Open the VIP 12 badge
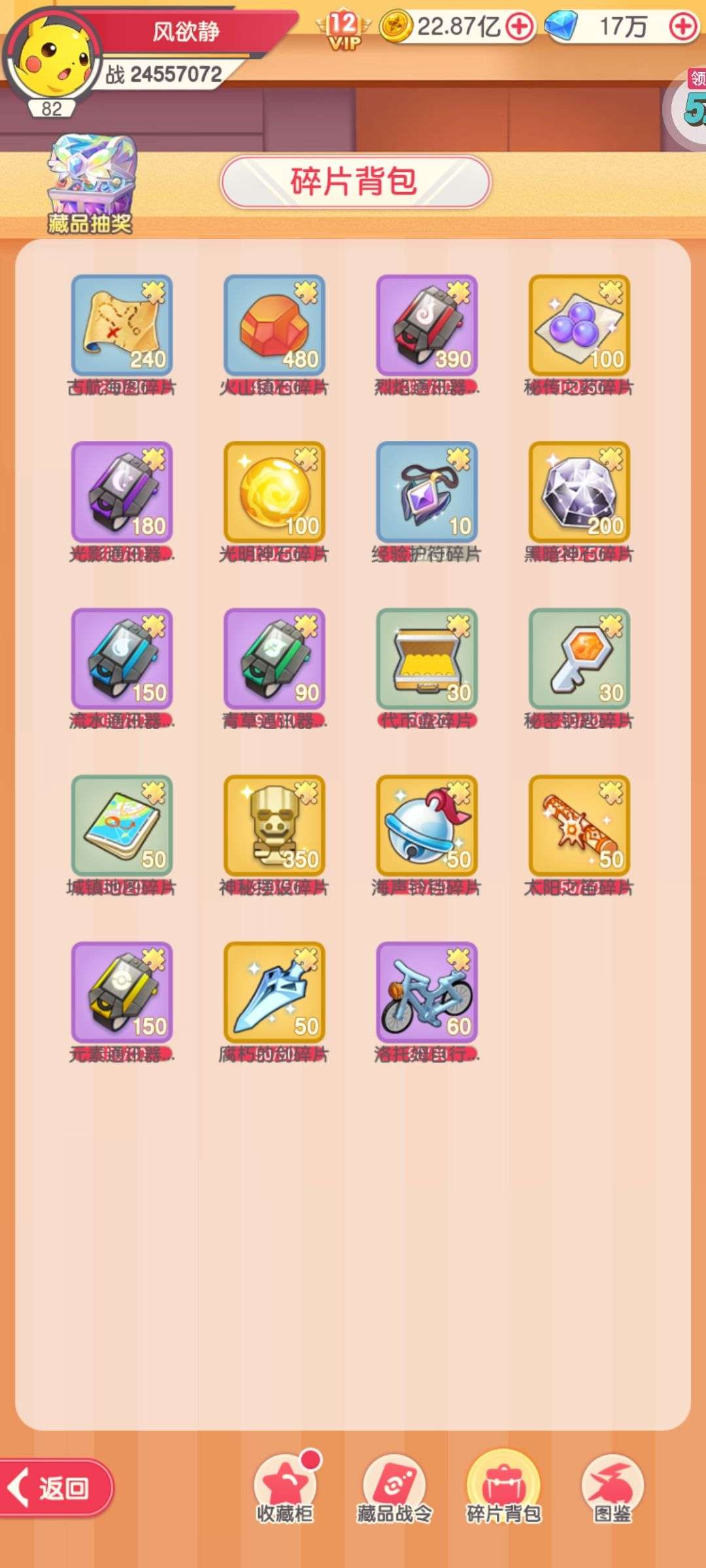The width and height of the screenshot is (706, 1568). point(343,31)
